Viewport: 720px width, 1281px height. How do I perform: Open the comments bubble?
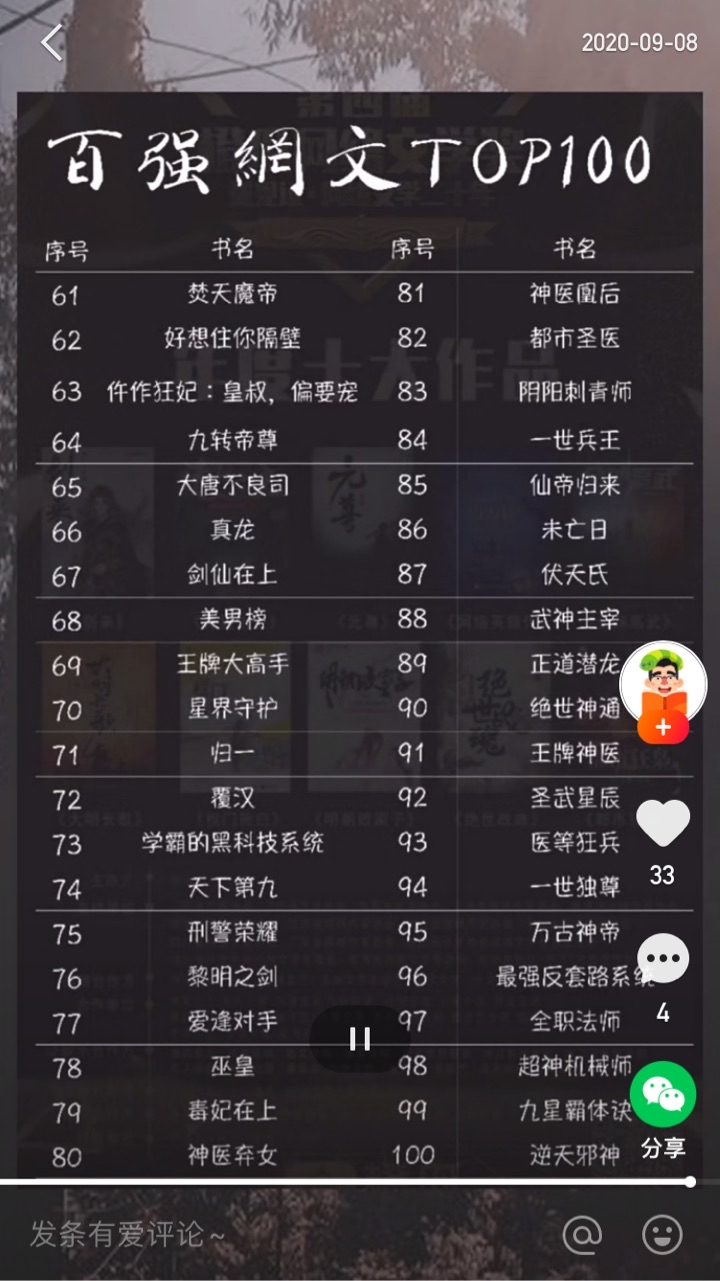663,960
